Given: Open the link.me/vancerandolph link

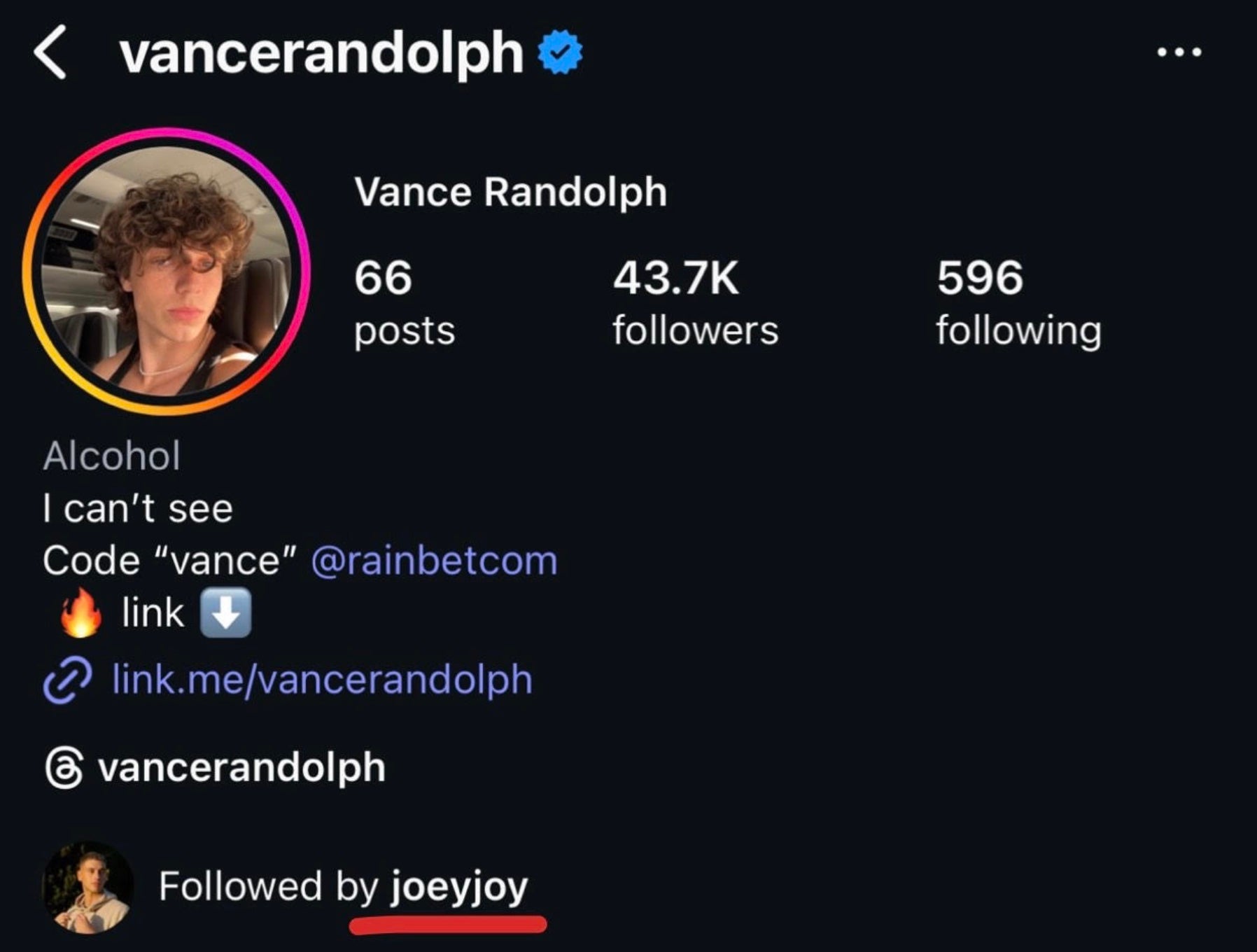Looking at the screenshot, I should pyautogui.click(x=322, y=680).
